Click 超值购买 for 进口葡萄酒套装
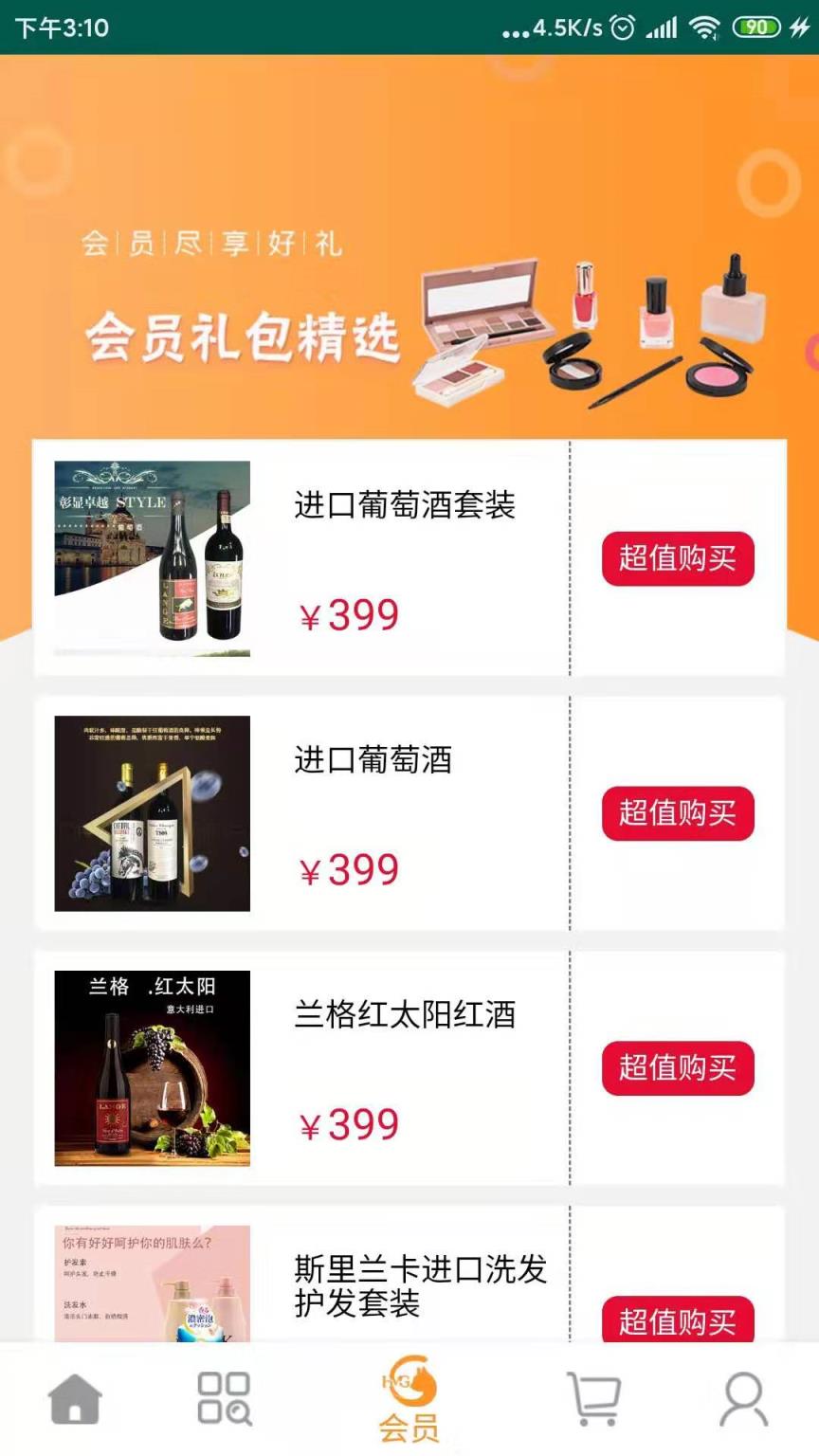Viewport: 819px width, 1456px height. [677, 559]
